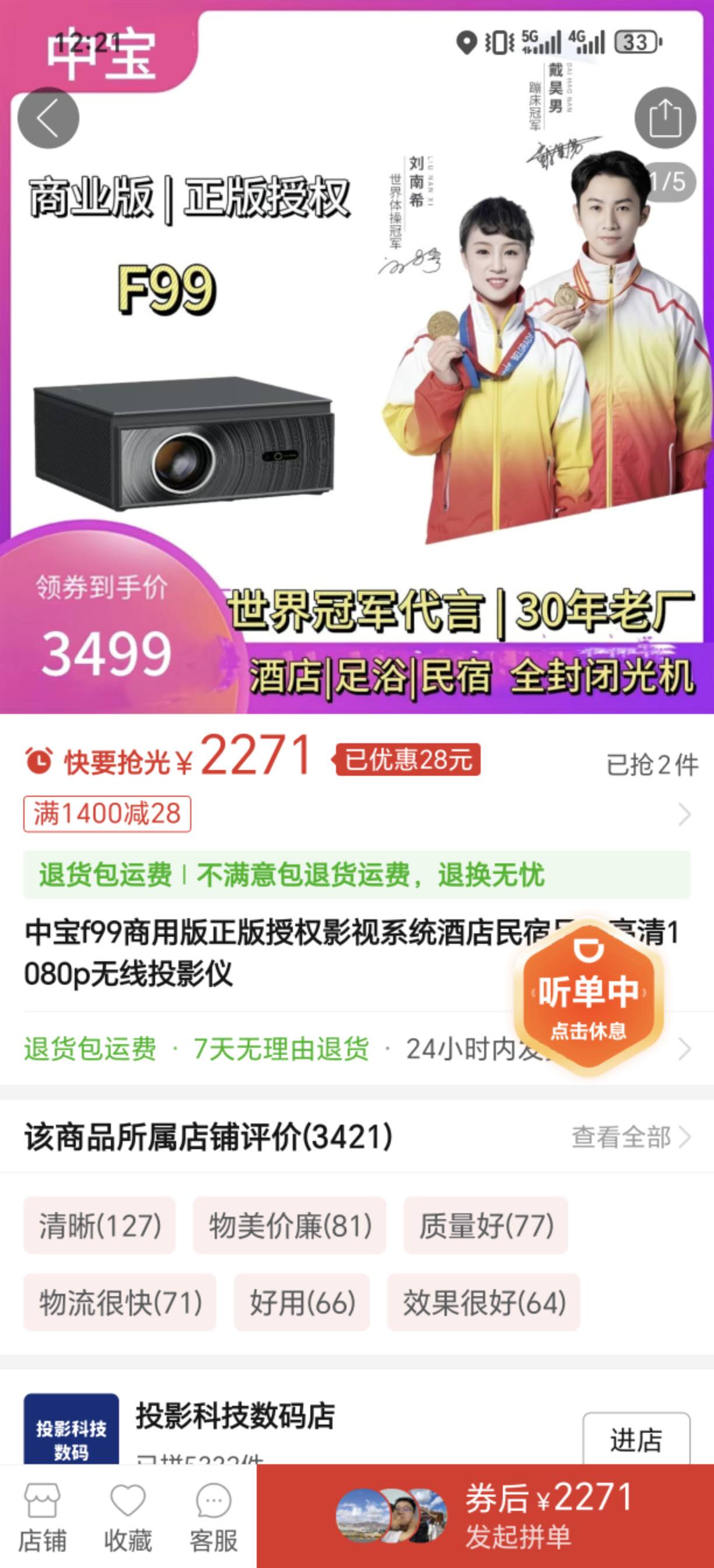
Task: Filter reviews by 清晰(127)
Action: [x=100, y=1226]
